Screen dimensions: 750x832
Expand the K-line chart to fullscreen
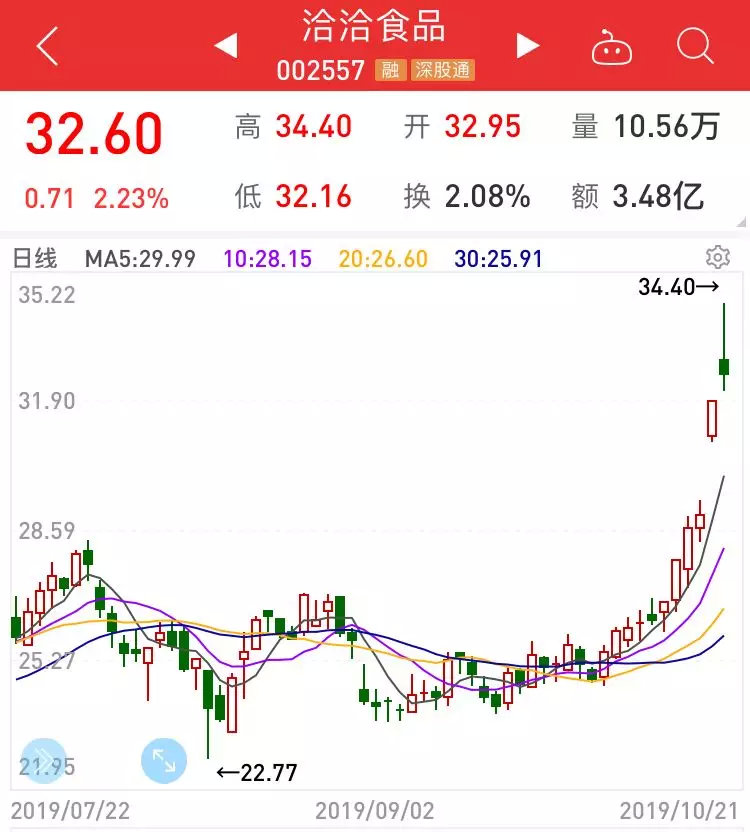click(164, 761)
